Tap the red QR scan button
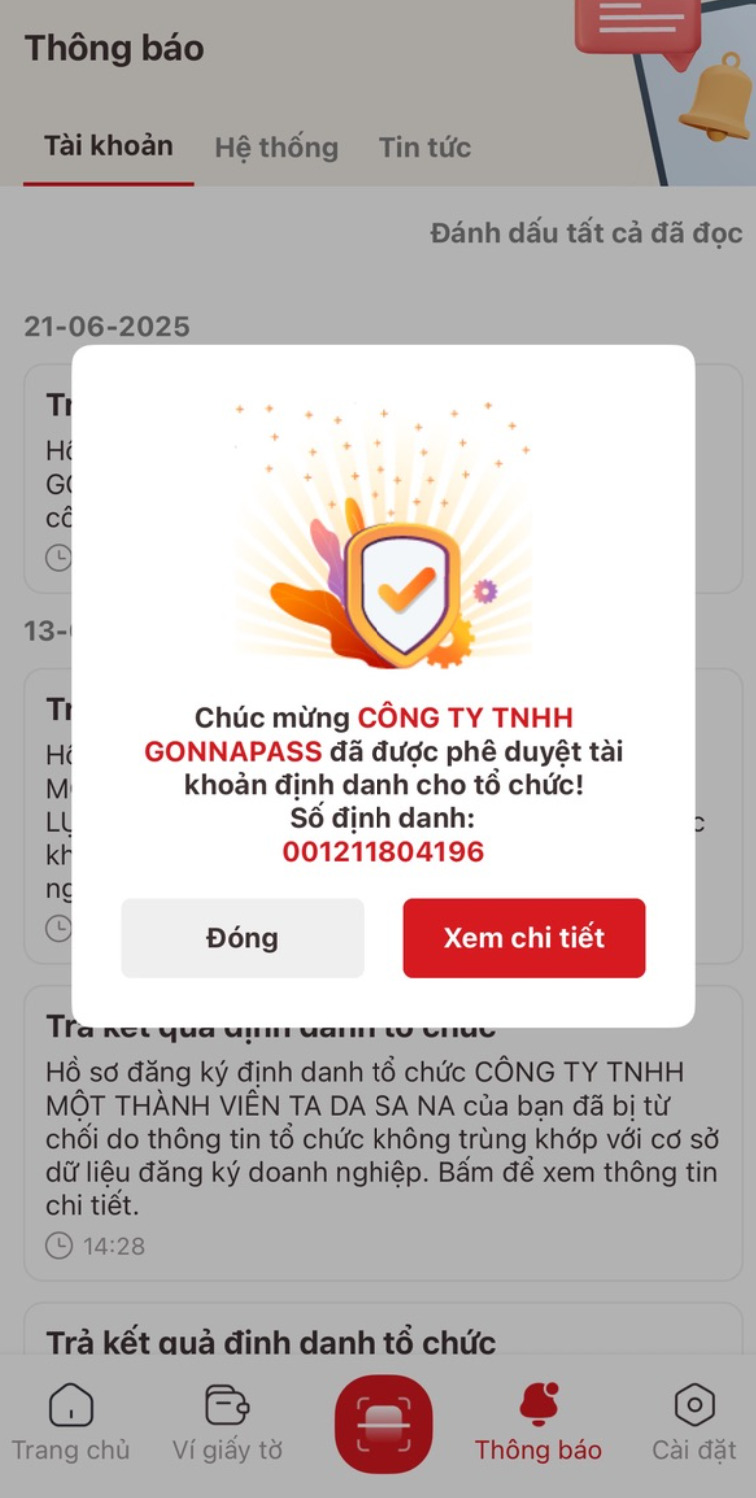Viewport: 756px width, 1498px height. click(383, 1424)
